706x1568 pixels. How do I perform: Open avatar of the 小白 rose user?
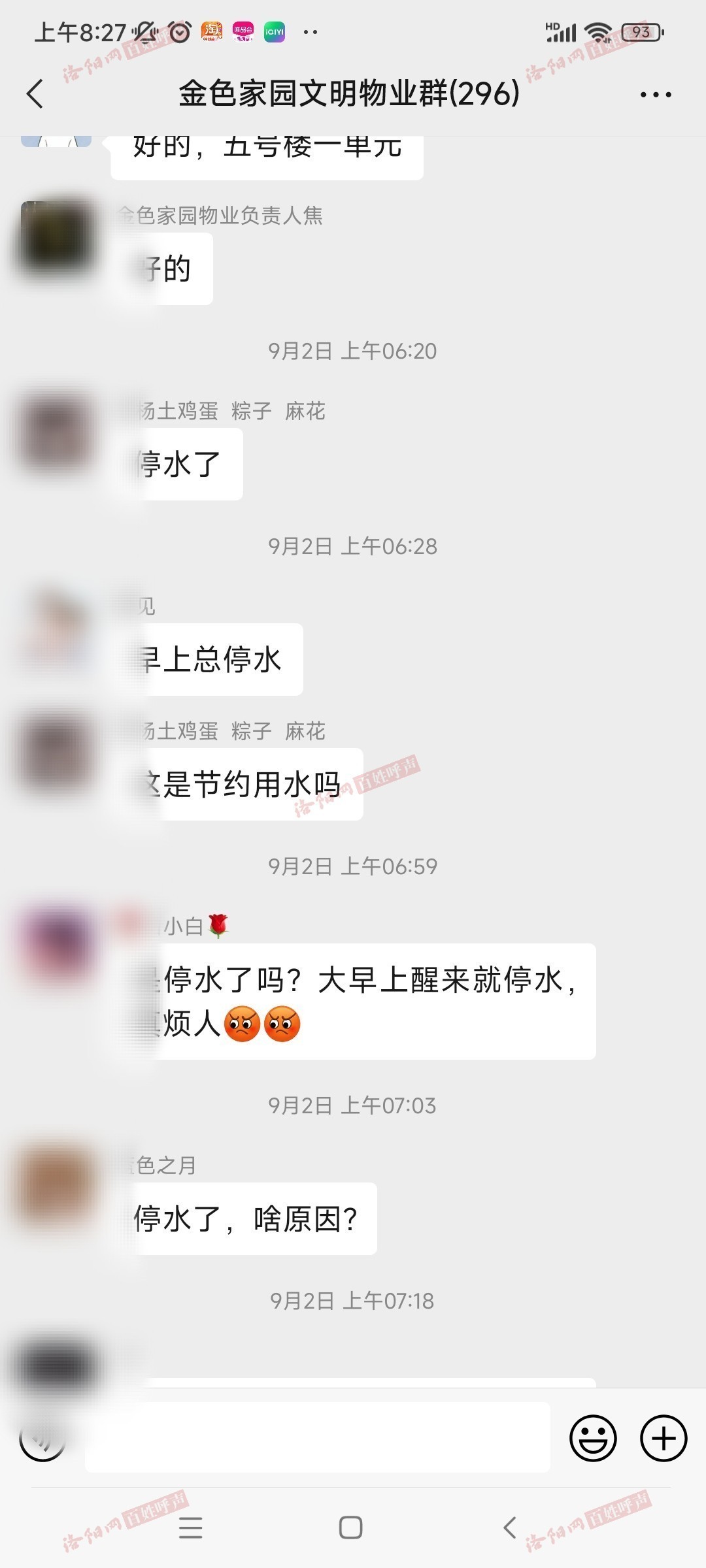pos(56,945)
